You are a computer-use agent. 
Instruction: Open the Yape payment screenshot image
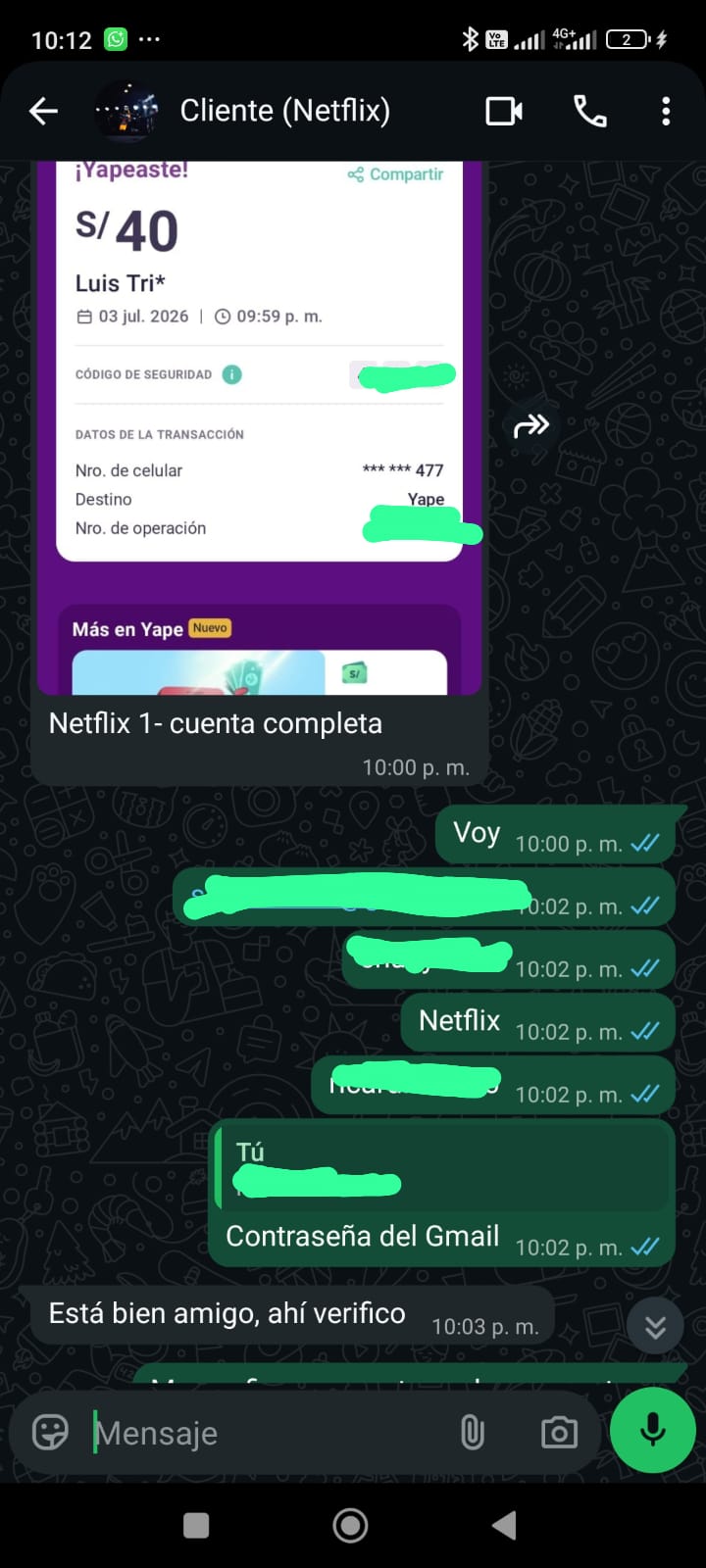pos(260,427)
